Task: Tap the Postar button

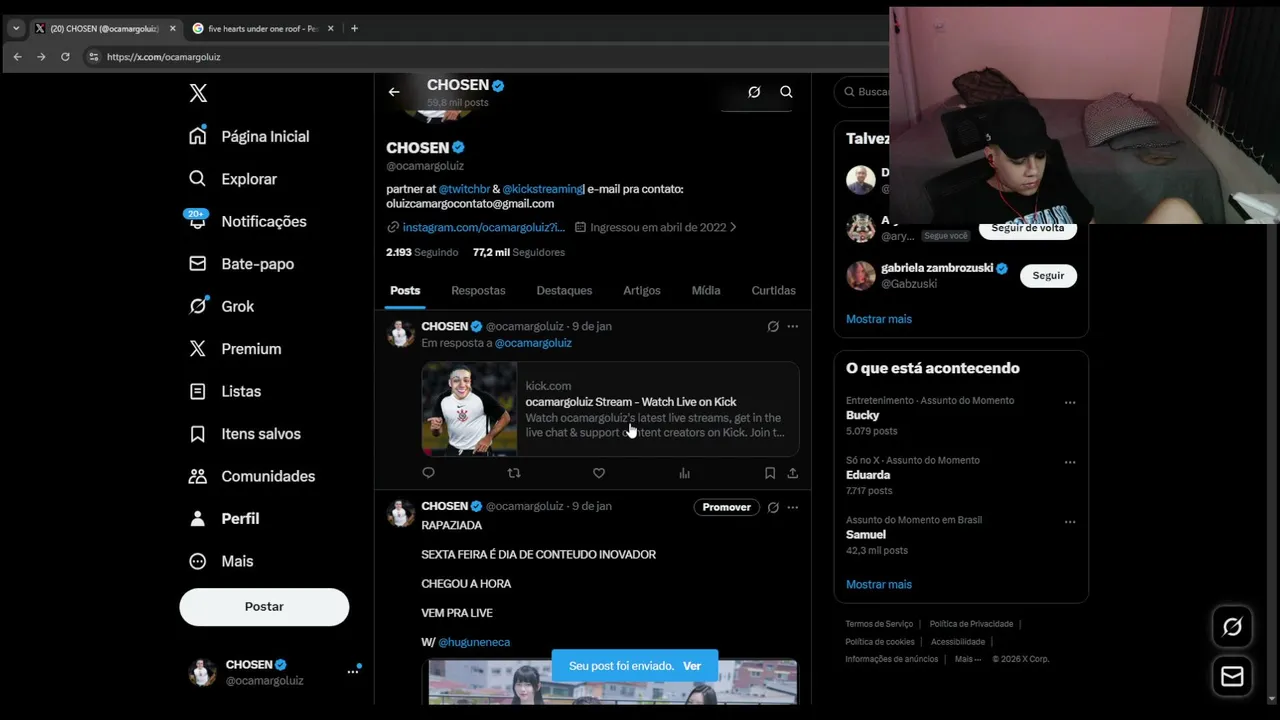Action: click(264, 607)
